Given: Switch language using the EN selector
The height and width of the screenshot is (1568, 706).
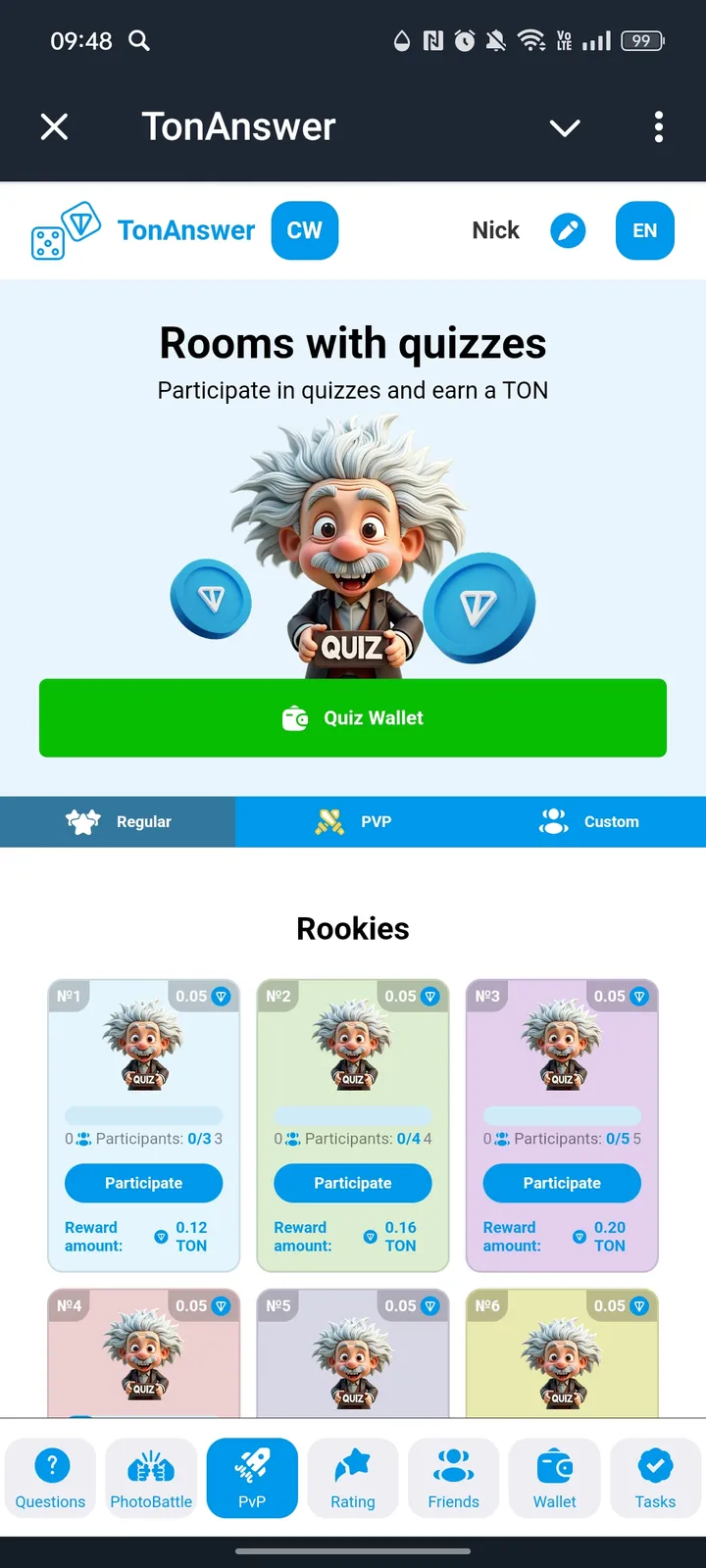Looking at the screenshot, I should (x=644, y=230).
